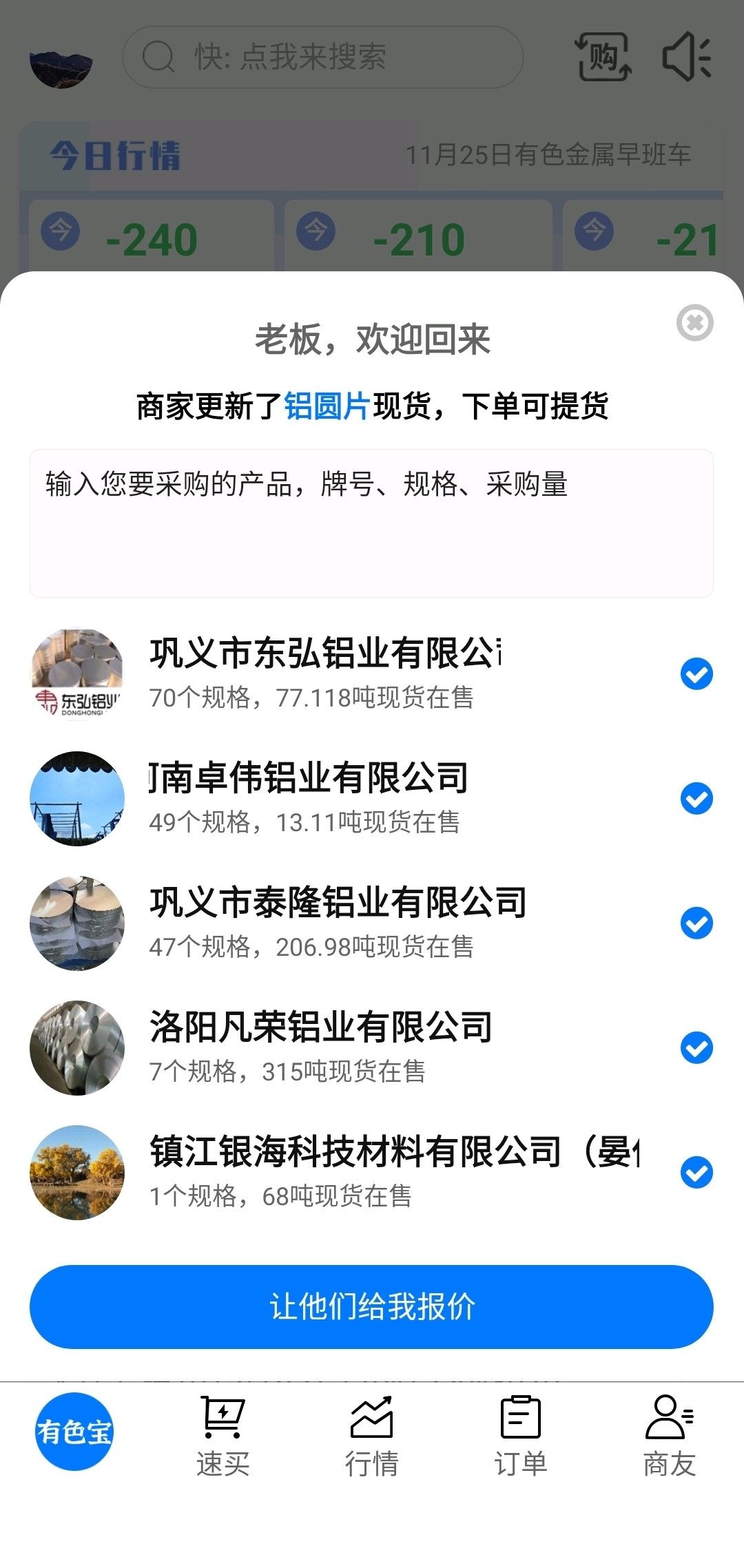Uncheck 镇江银海科技材料有限公司 supplier
Screen dimensions: 744x1568
pyautogui.click(x=696, y=1172)
